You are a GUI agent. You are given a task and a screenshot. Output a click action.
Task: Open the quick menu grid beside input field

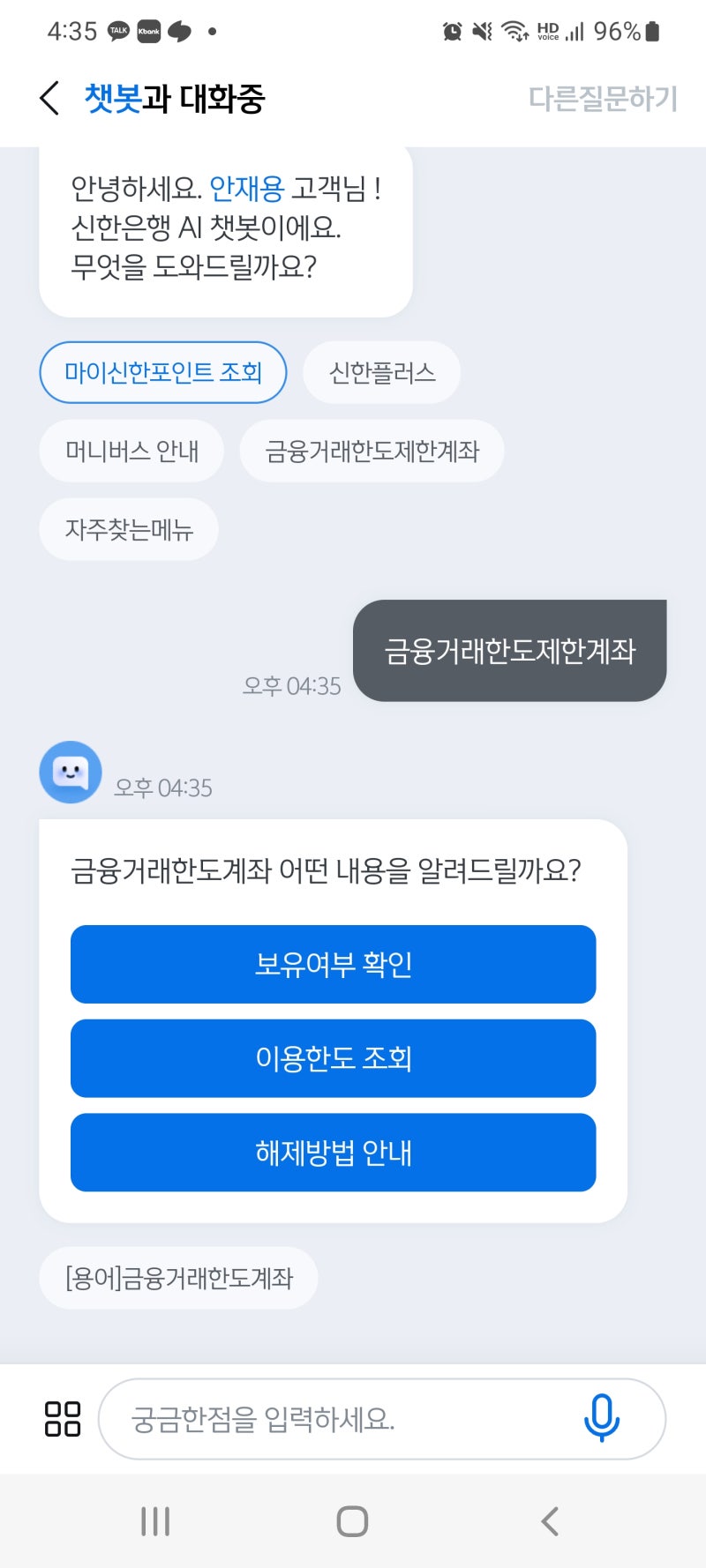(x=61, y=1419)
